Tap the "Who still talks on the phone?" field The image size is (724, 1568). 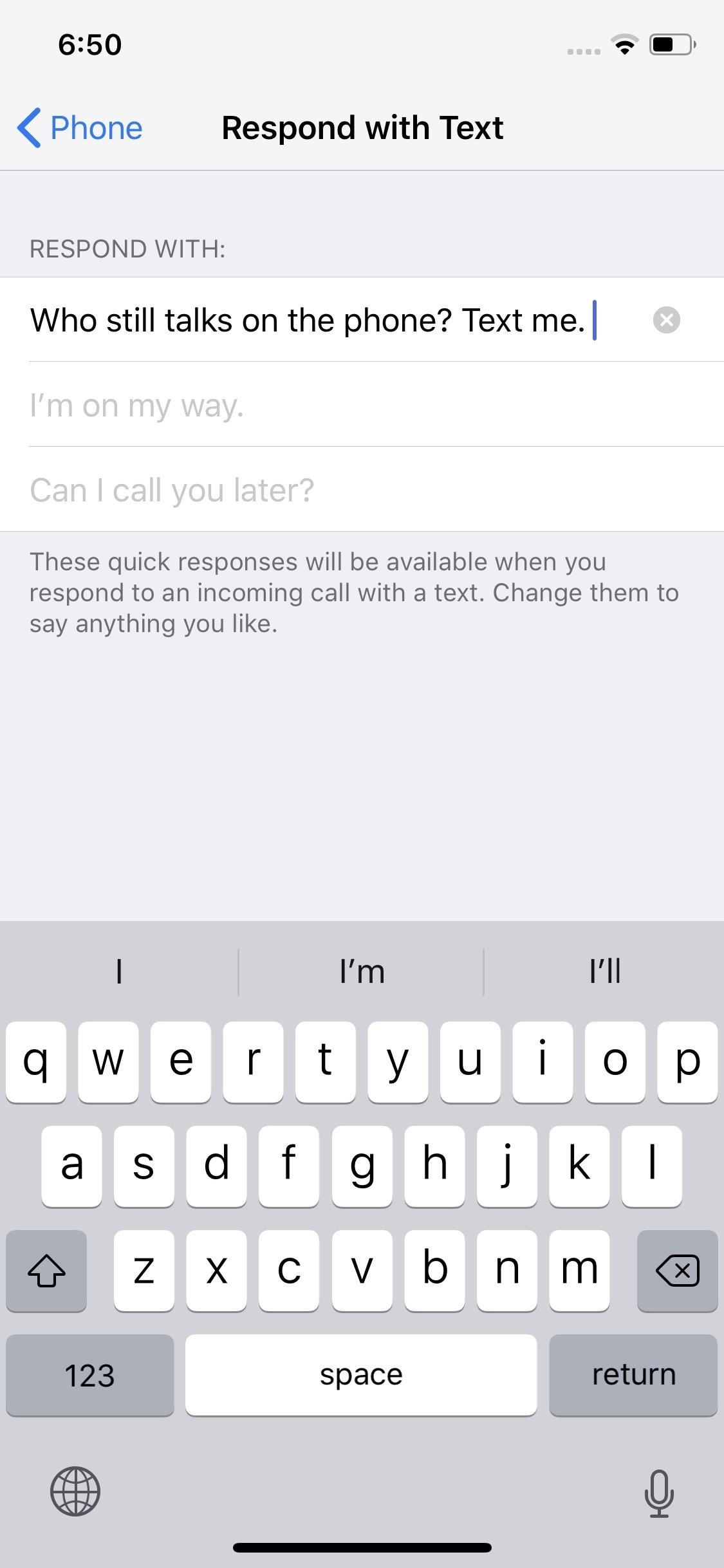[308, 320]
